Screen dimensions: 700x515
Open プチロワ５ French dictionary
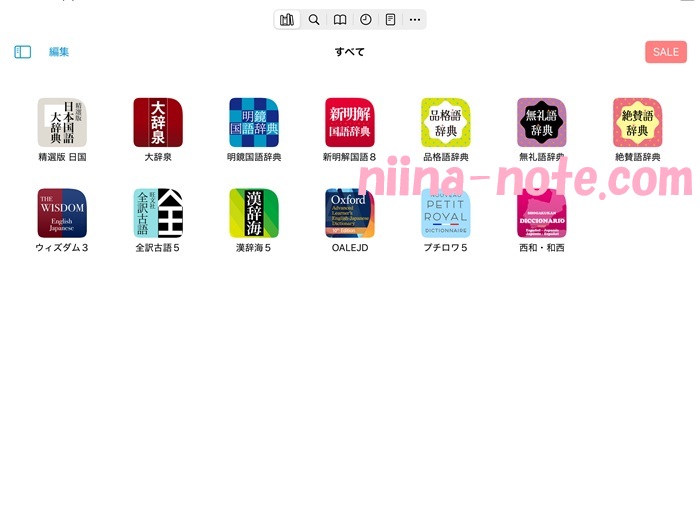click(446, 213)
